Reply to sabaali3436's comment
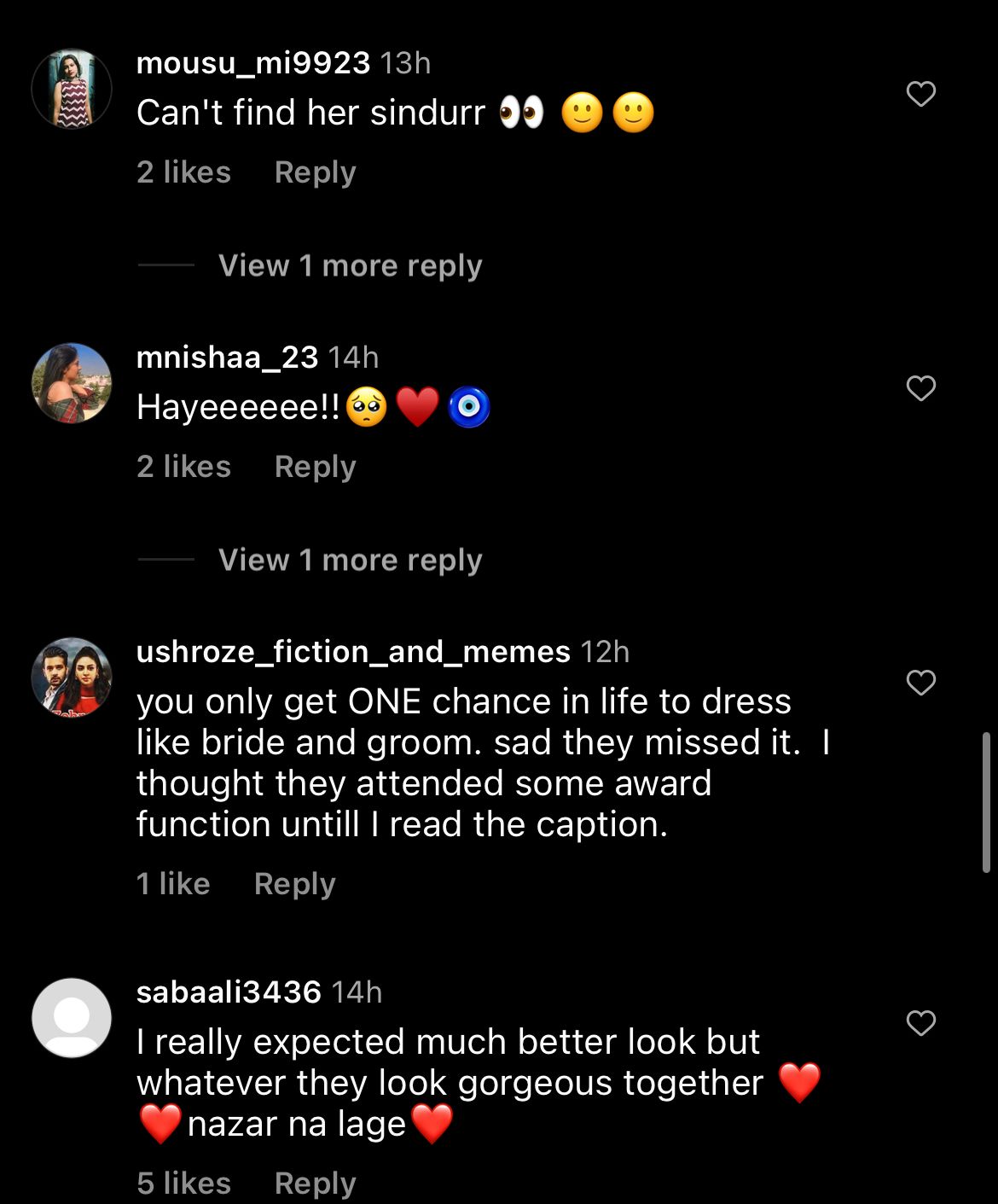The height and width of the screenshot is (1204, 998). pos(315,1184)
